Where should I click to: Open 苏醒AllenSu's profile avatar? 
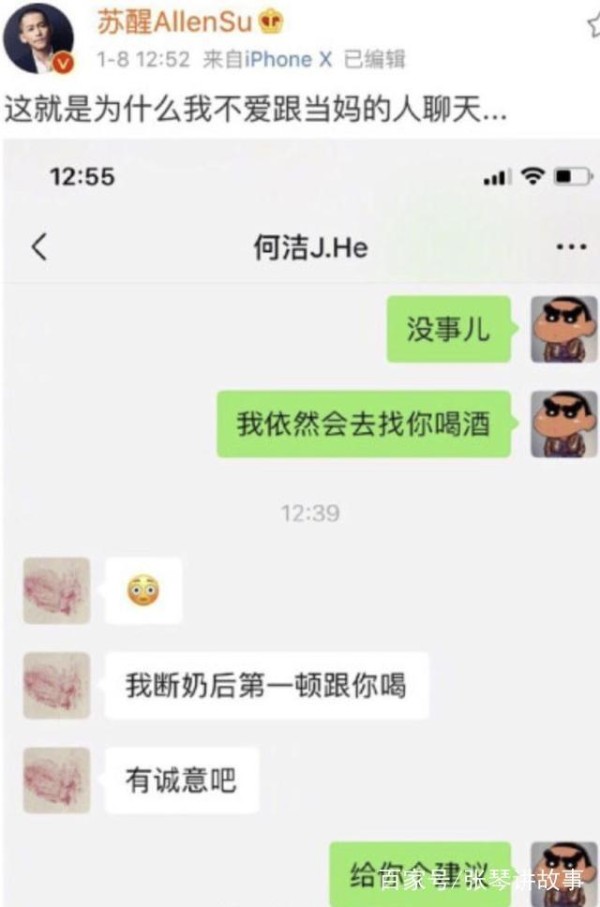(38, 40)
